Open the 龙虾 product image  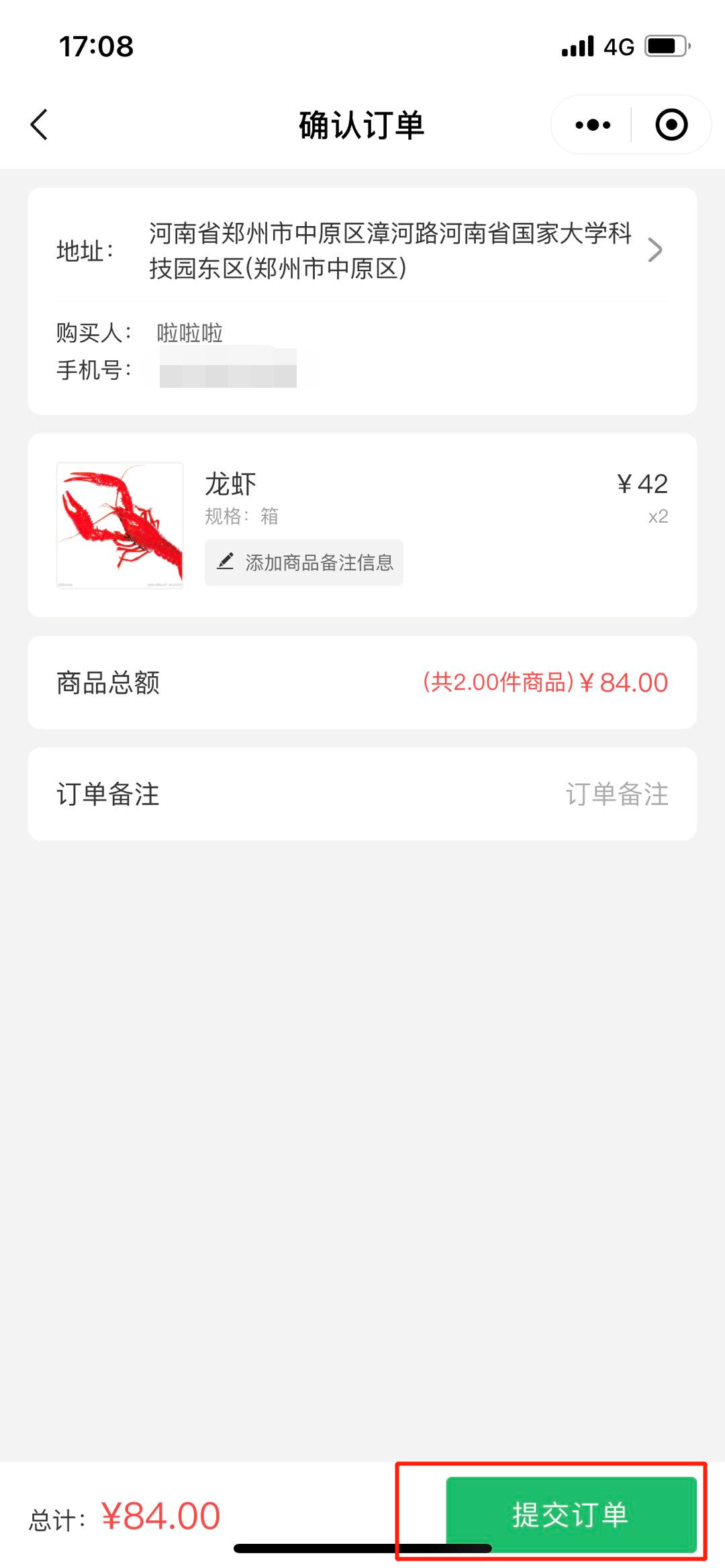click(120, 525)
